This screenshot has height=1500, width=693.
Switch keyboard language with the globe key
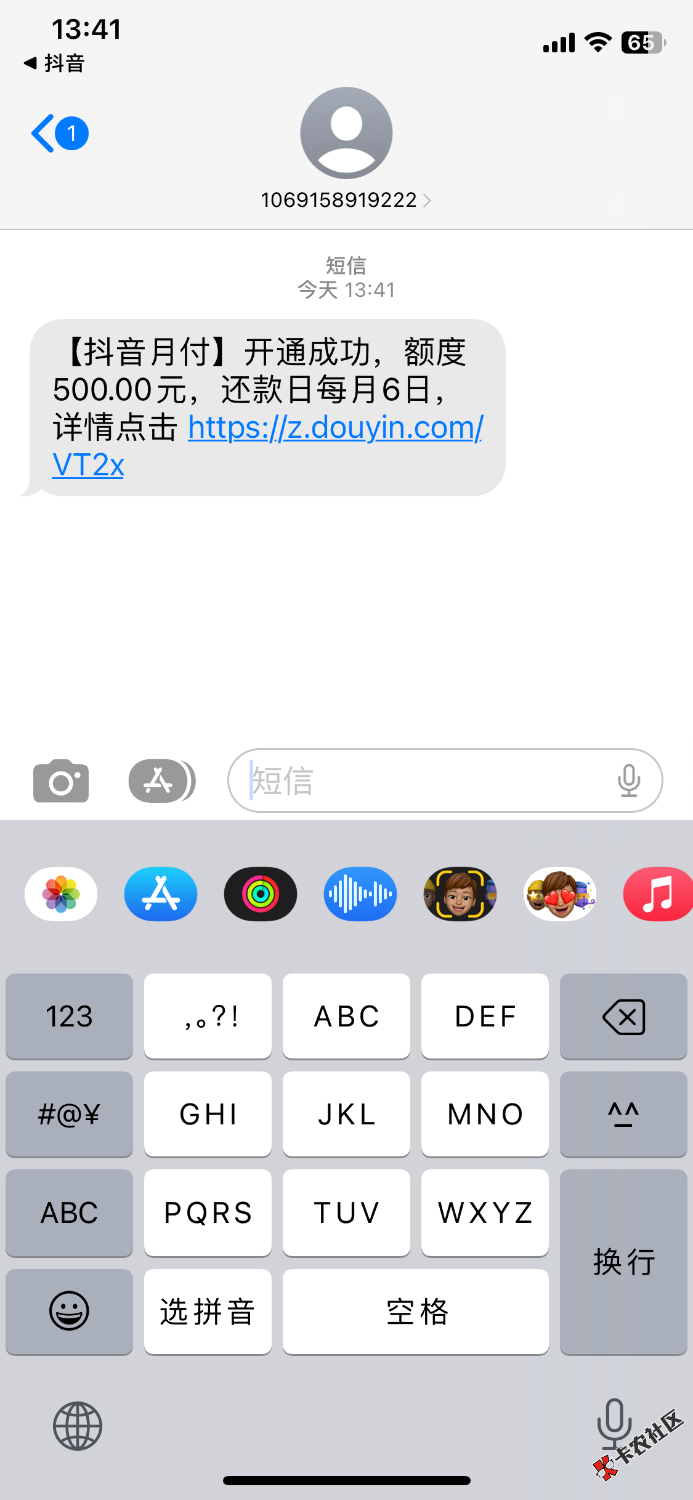(78, 1425)
